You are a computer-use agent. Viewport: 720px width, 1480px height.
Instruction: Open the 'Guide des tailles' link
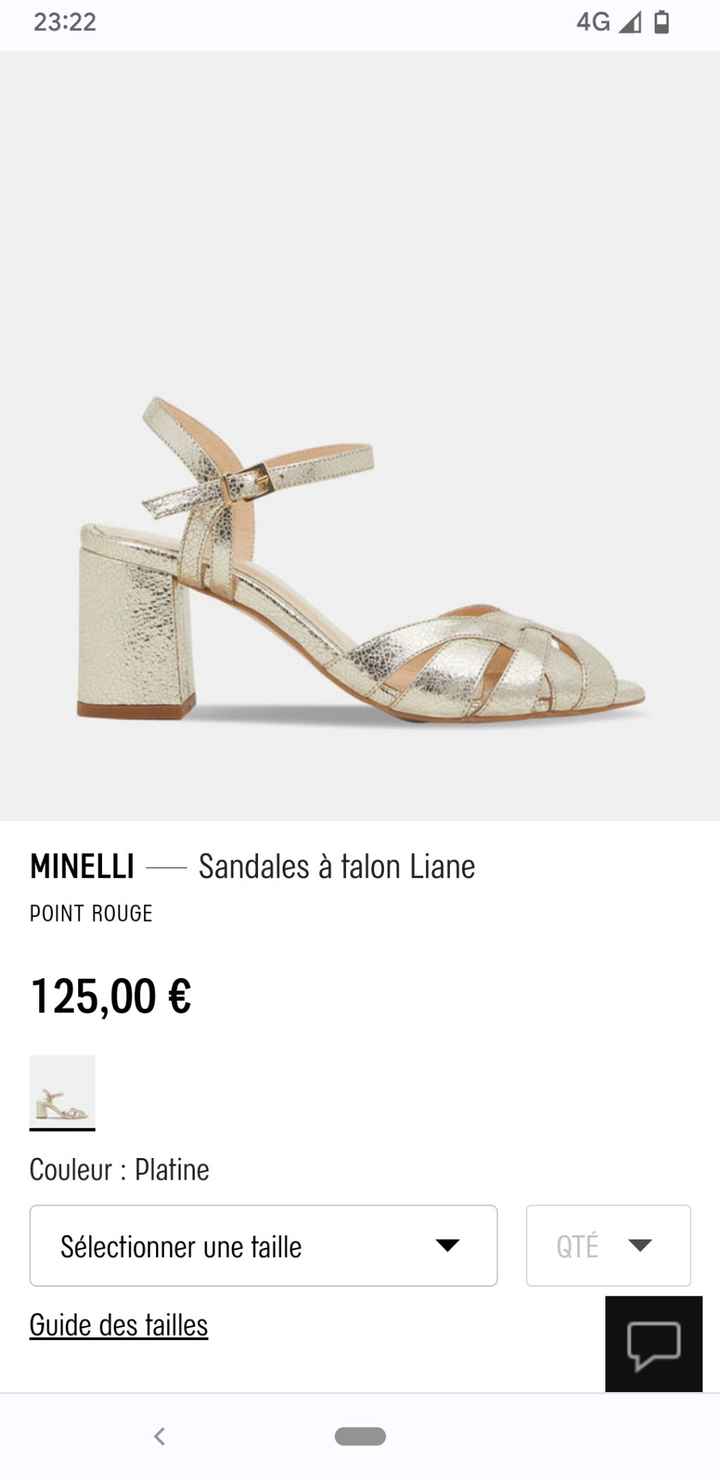tap(118, 1324)
